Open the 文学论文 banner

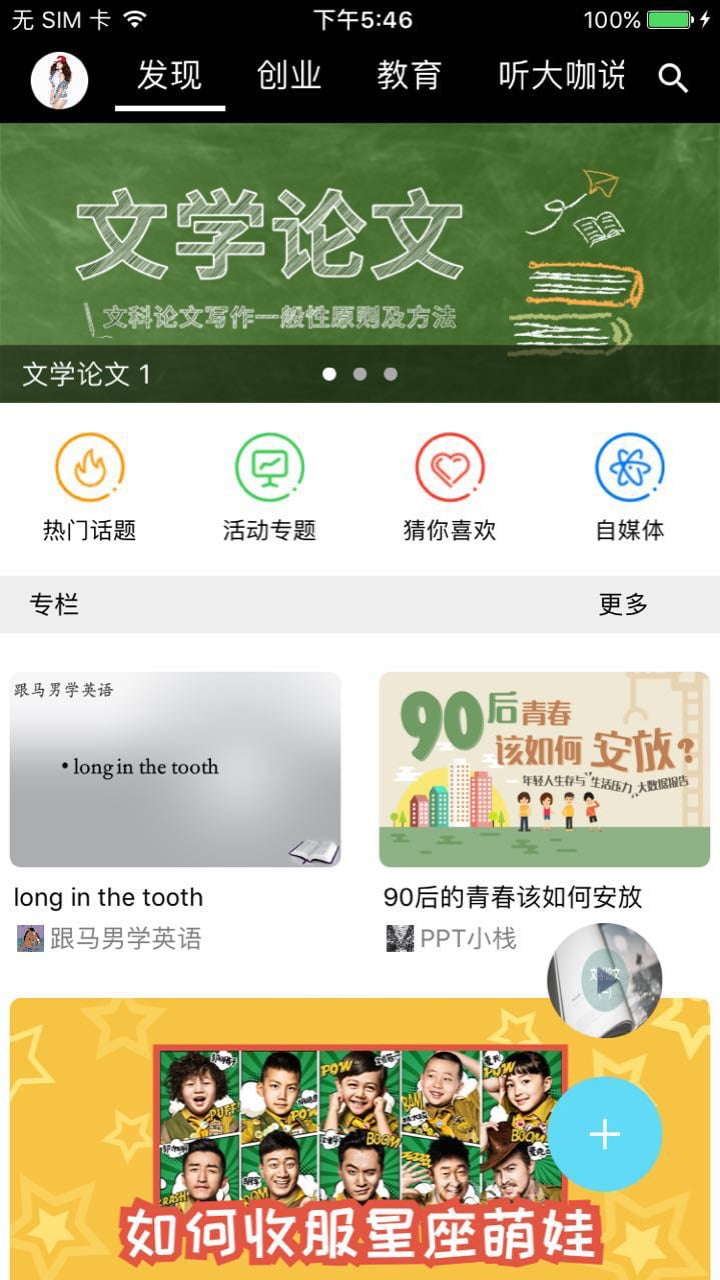tap(360, 263)
